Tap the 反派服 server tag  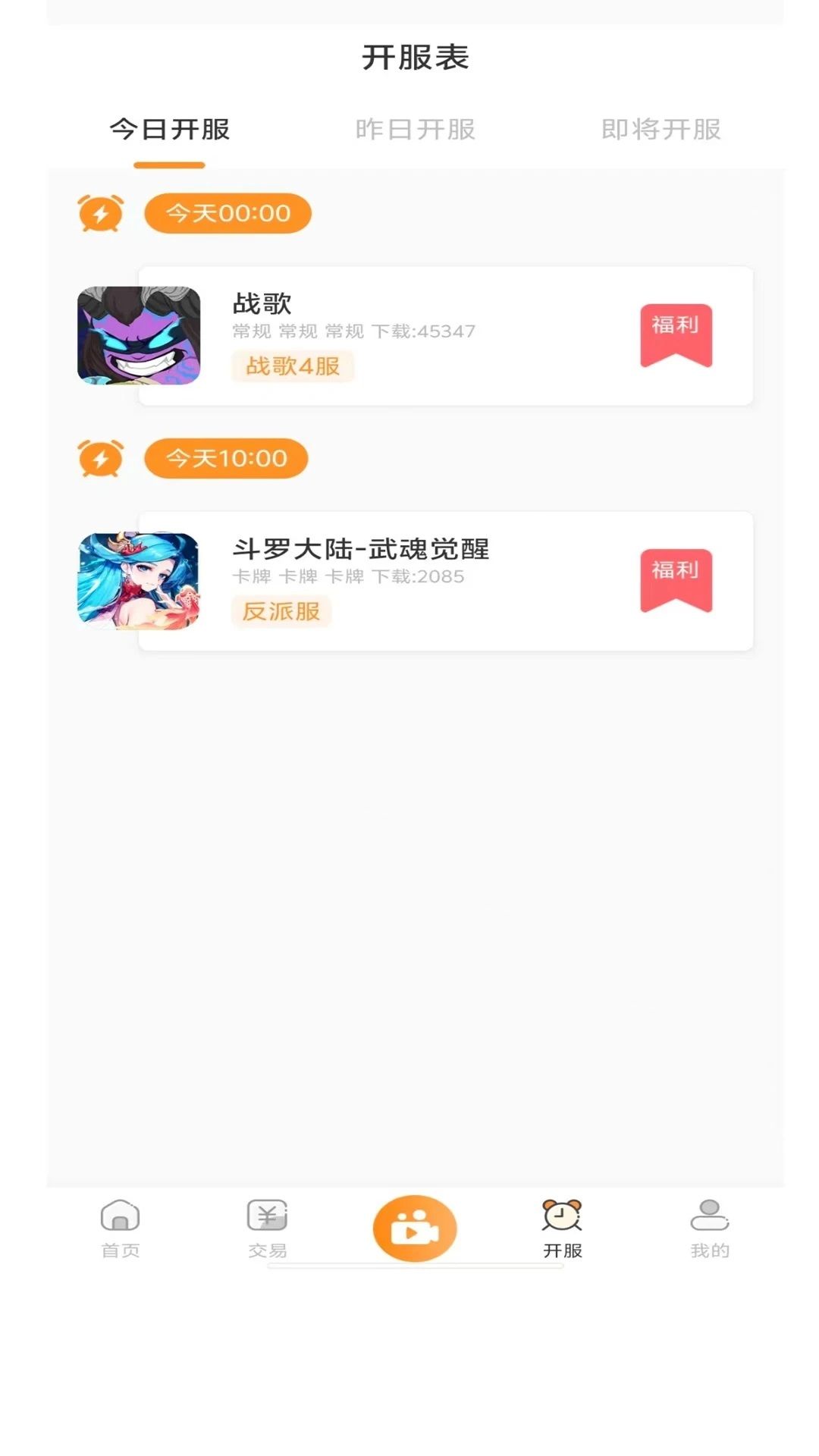coord(281,613)
